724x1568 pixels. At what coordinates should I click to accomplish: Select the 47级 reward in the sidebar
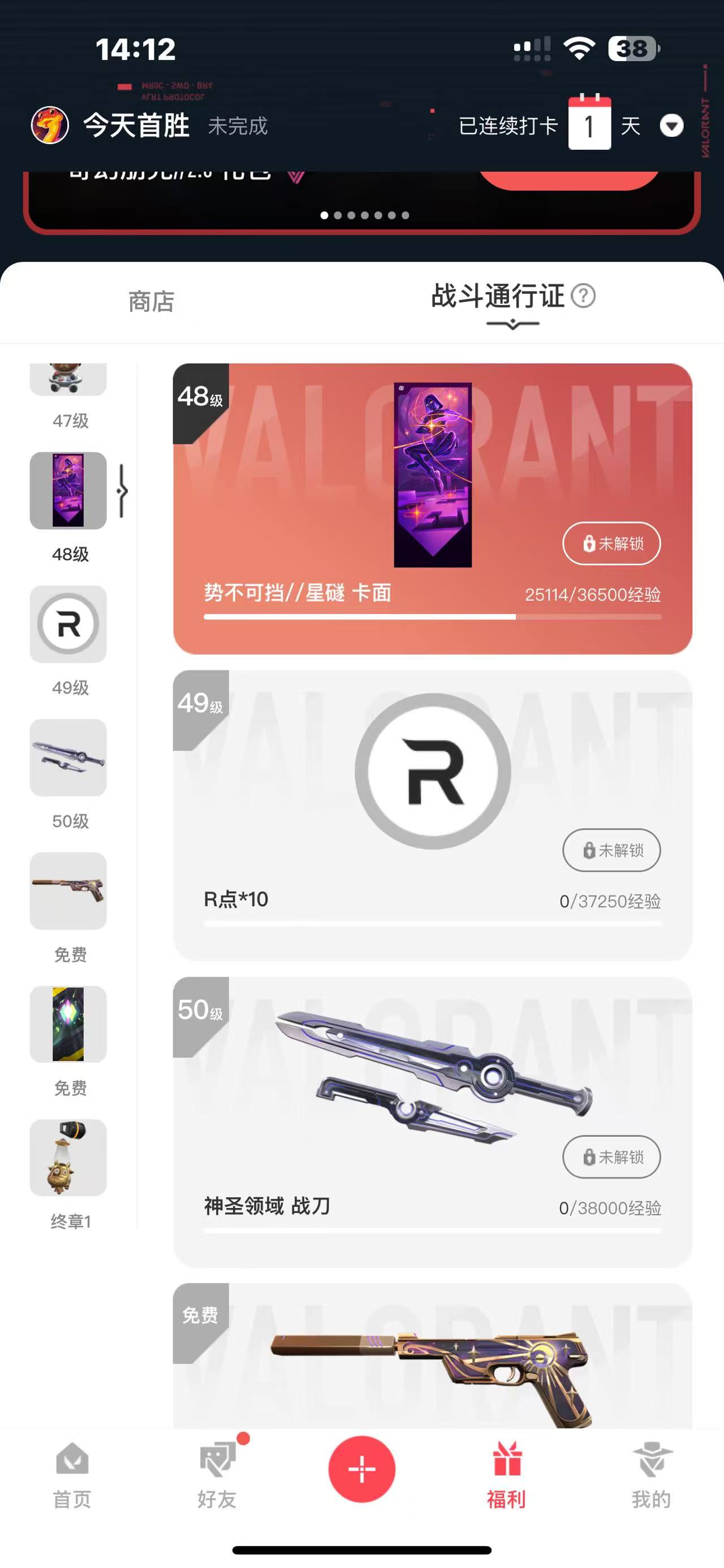[68, 396]
